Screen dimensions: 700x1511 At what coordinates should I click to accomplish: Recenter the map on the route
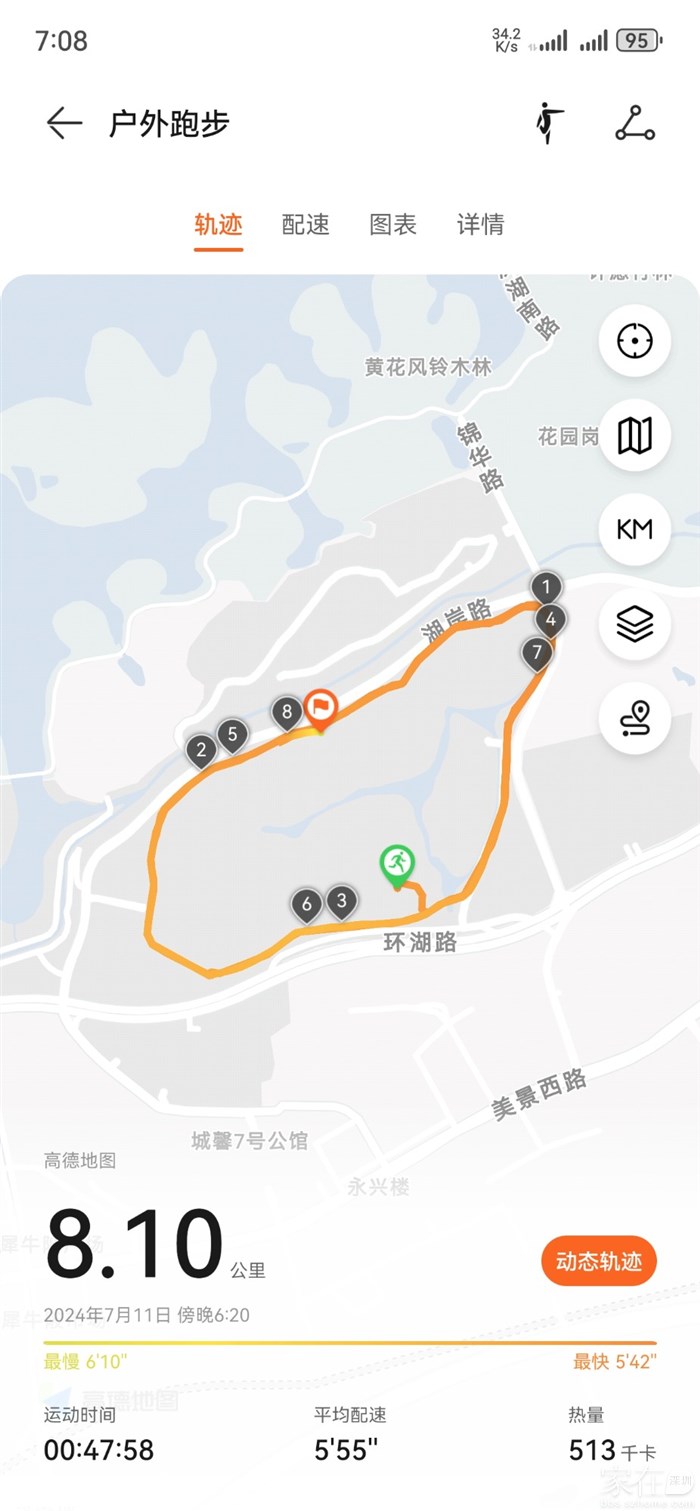pyautogui.click(x=634, y=341)
